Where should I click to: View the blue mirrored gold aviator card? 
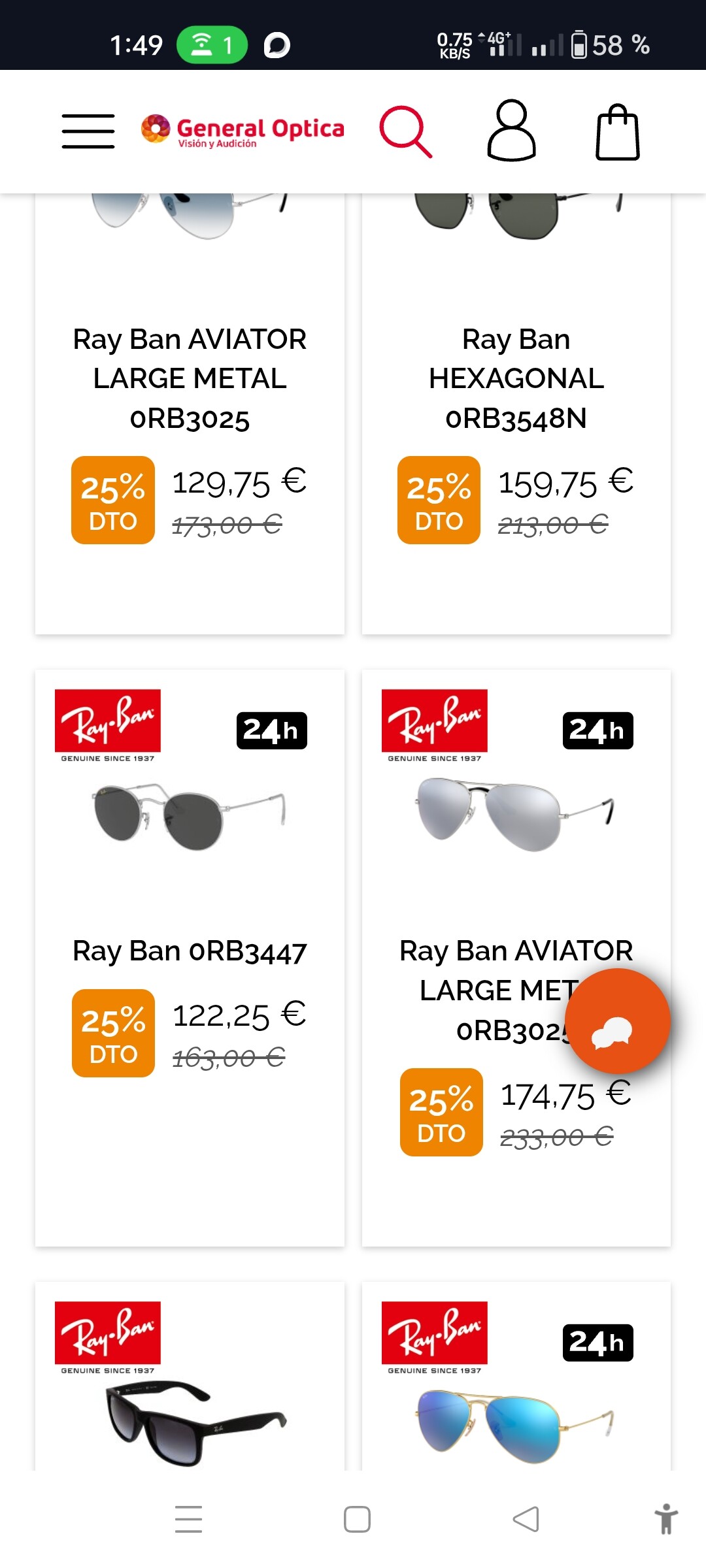(x=516, y=1418)
